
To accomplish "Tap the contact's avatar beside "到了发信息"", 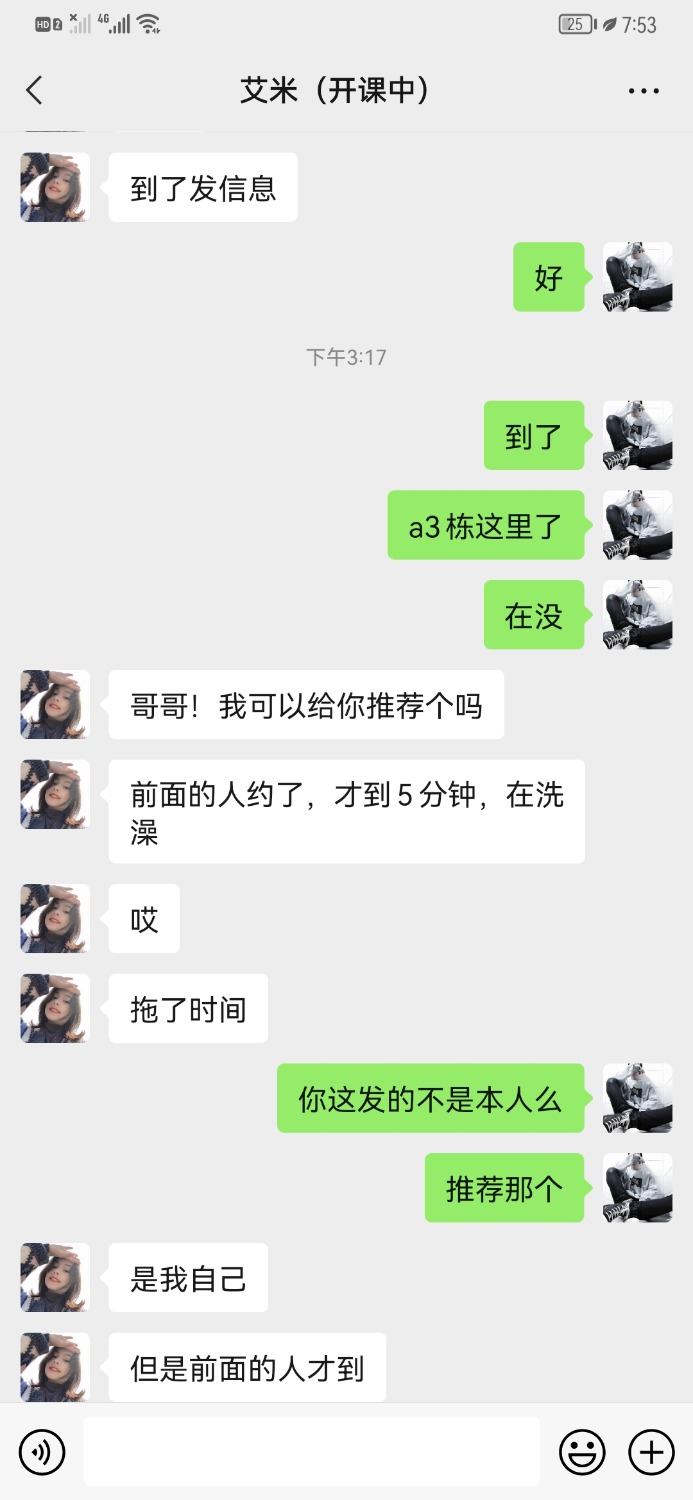I will 55,187.
